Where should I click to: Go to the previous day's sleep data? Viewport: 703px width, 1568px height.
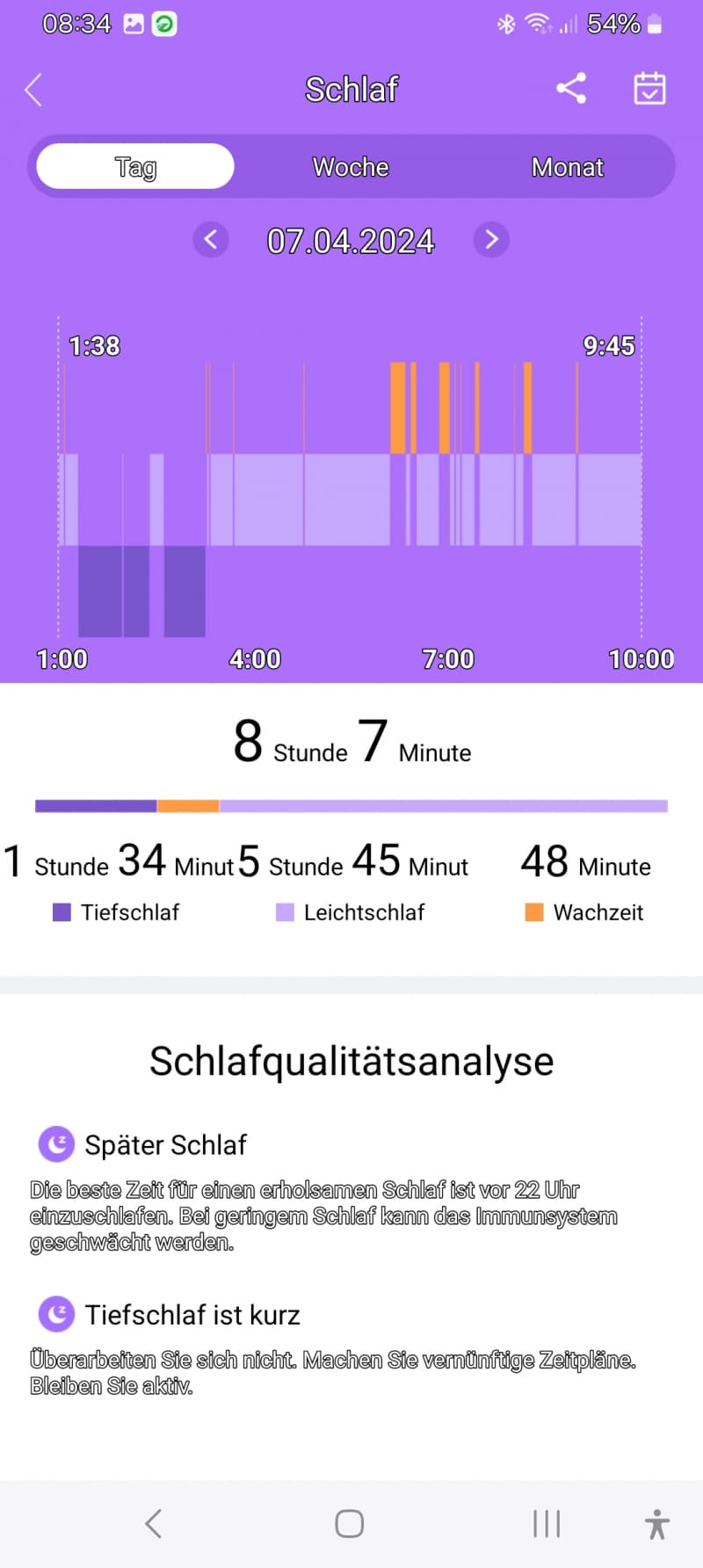211,239
